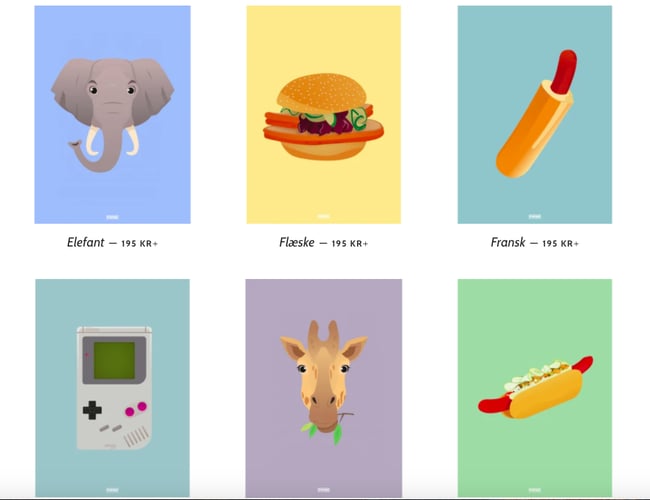650x500 pixels.
Task: Open the Elefant poster product
Action: pyautogui.click(x=112, y=115)
